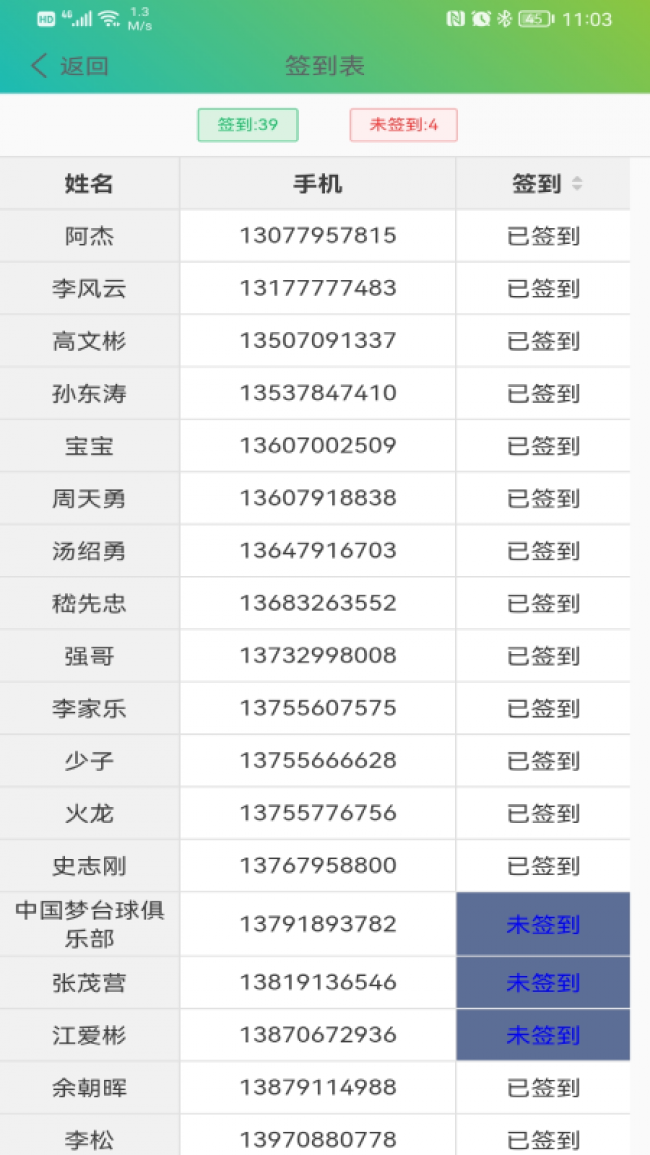Tap 未签到 status for 江爱彬

click(x=543, y=1035)
